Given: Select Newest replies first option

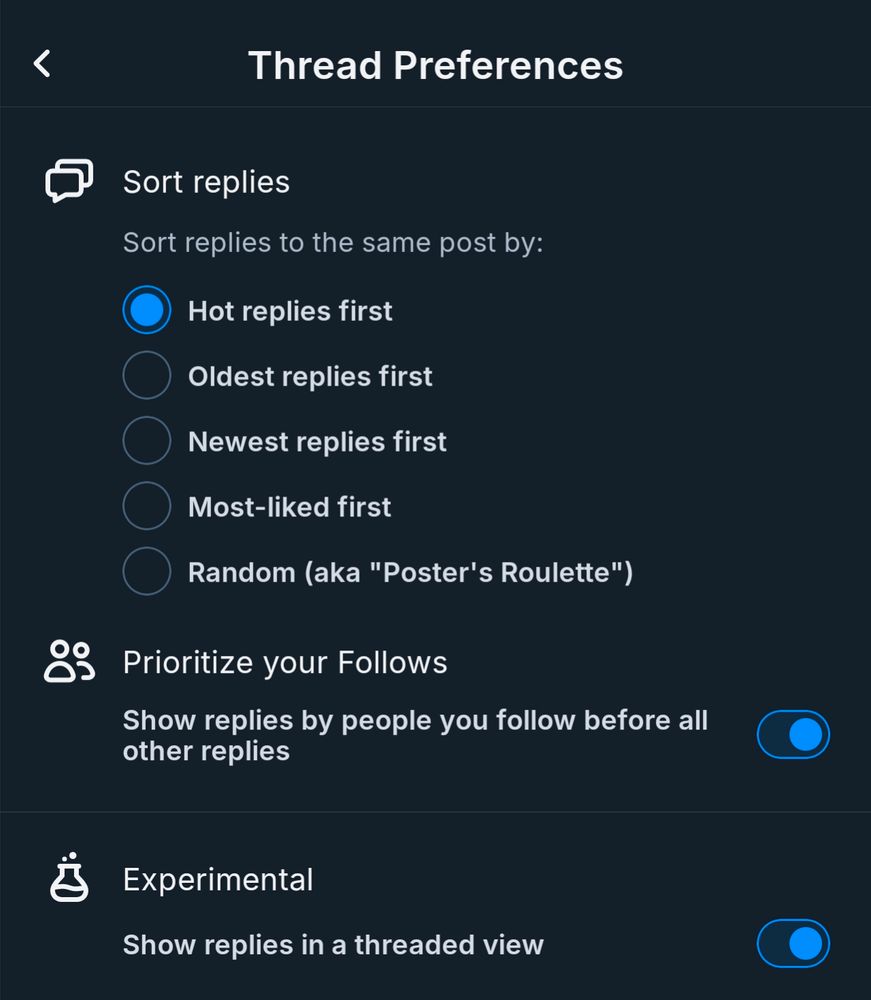Looking at the screenshot, I should [x=147, y=442].
